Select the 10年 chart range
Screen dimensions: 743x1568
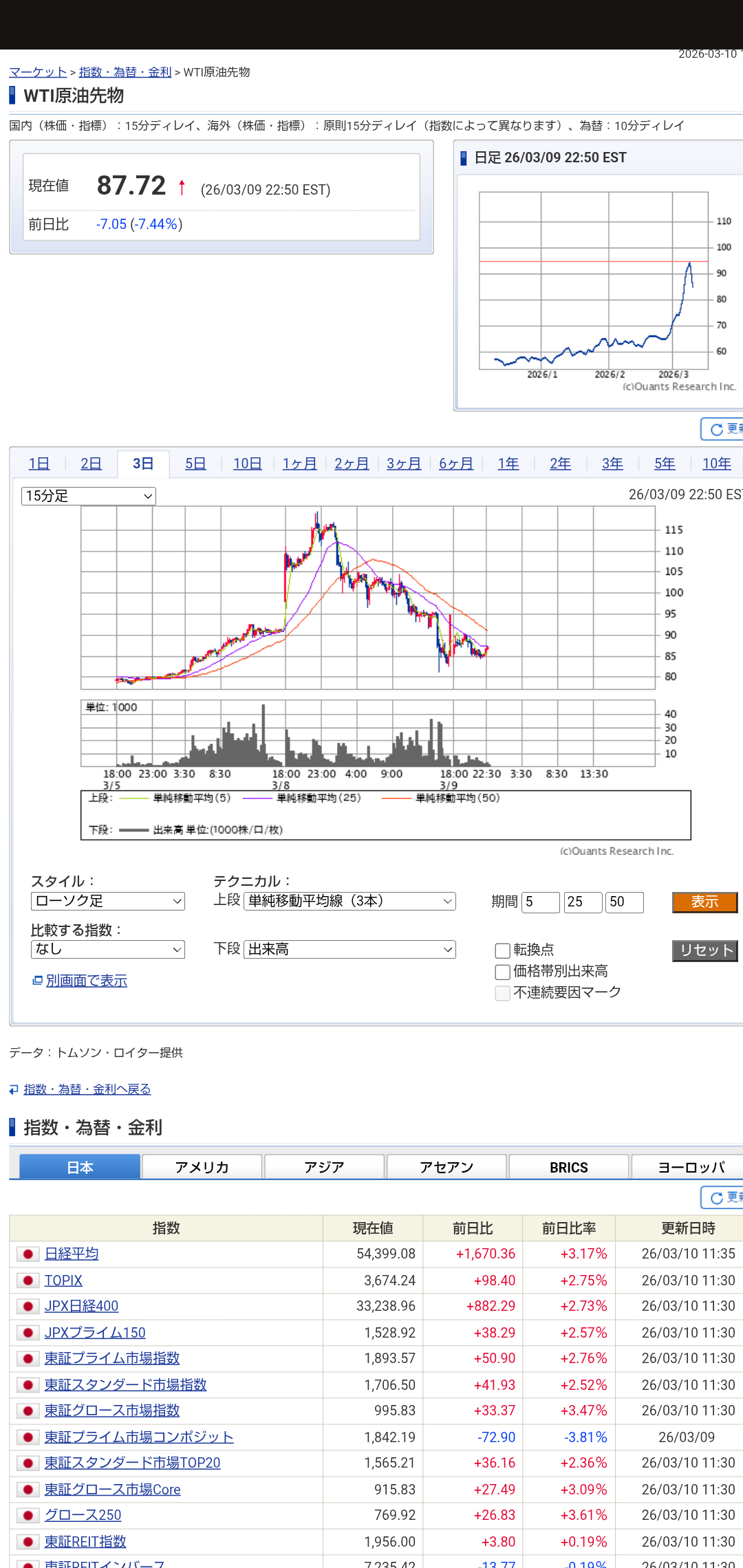pos(716,464)
